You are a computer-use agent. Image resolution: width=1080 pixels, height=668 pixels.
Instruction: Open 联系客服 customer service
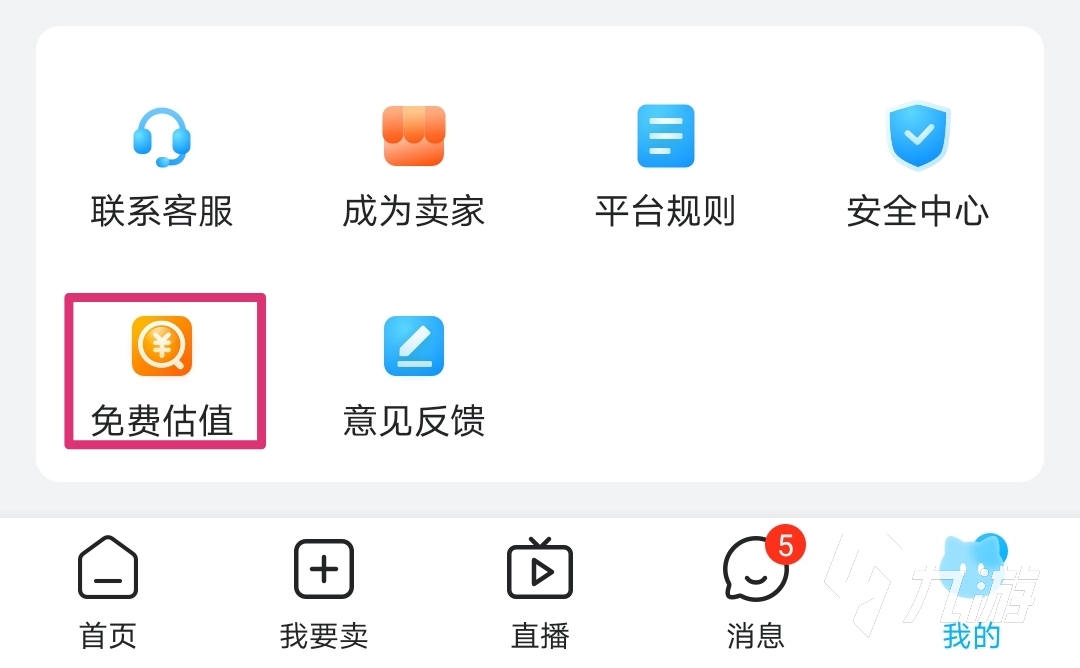(162, 165)
